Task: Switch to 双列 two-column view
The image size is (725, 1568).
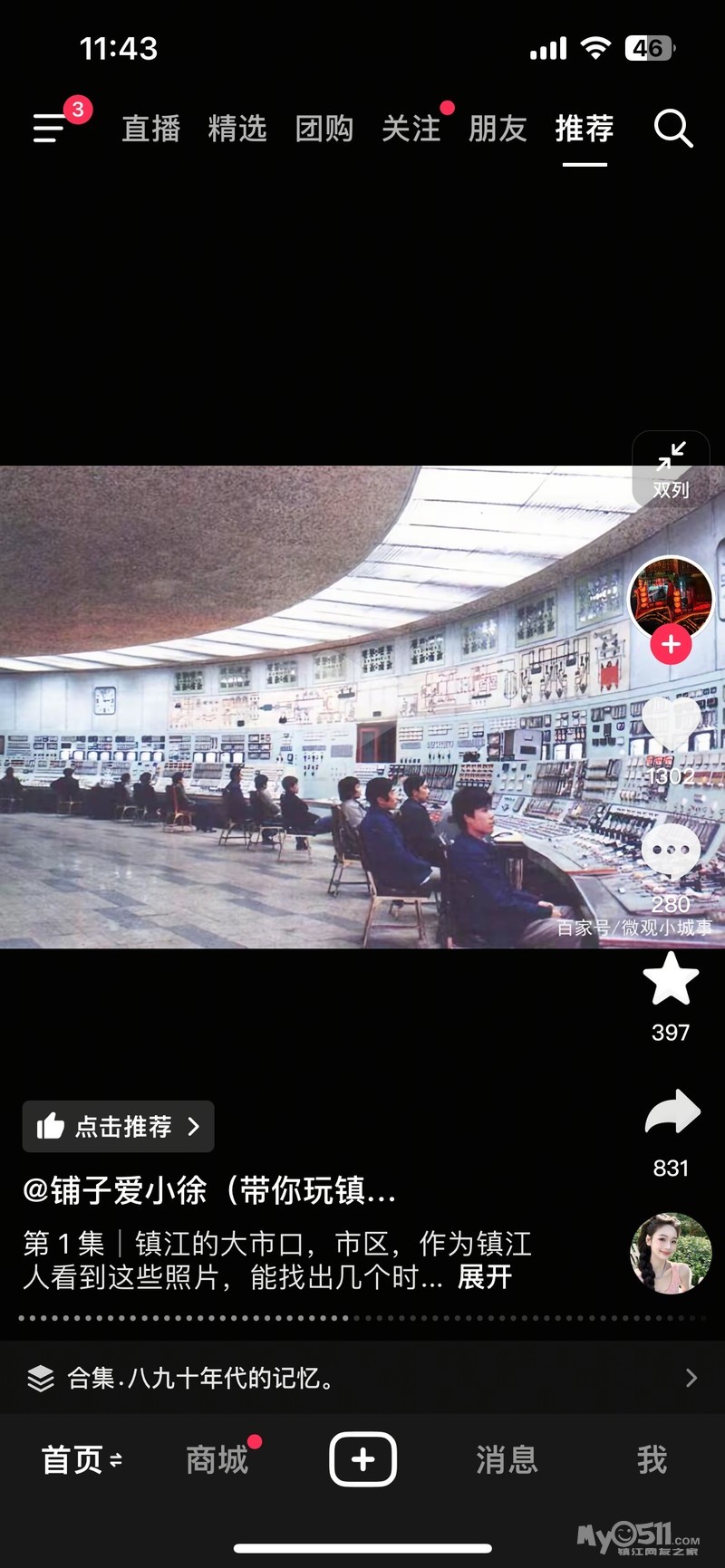Action: pos(671,469)
